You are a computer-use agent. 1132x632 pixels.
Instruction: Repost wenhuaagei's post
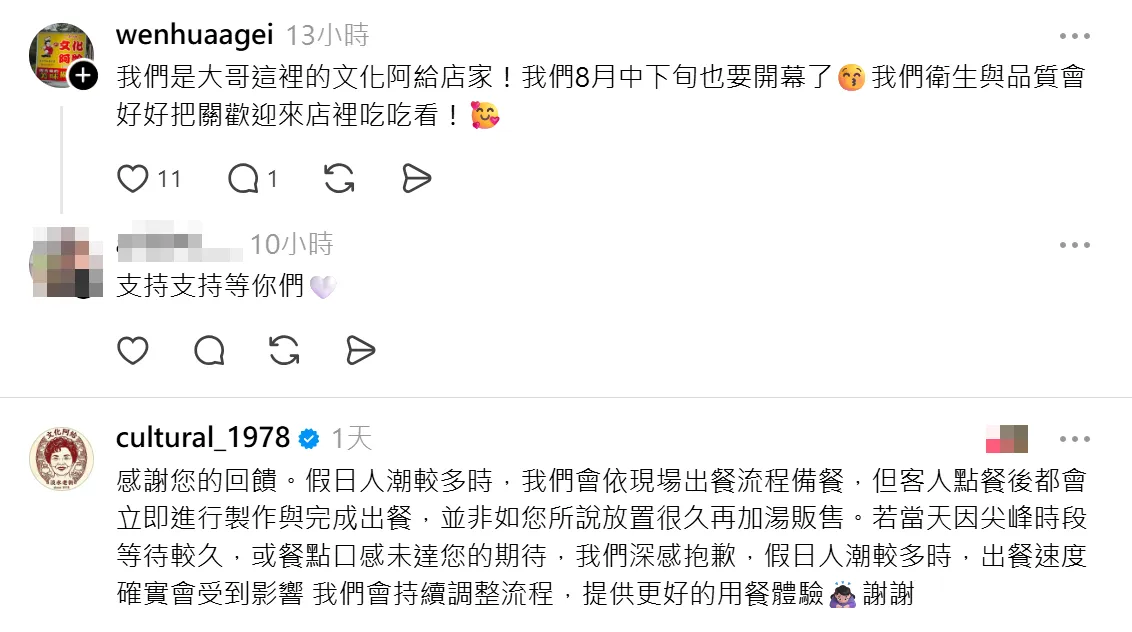click(x=339, y=178)
